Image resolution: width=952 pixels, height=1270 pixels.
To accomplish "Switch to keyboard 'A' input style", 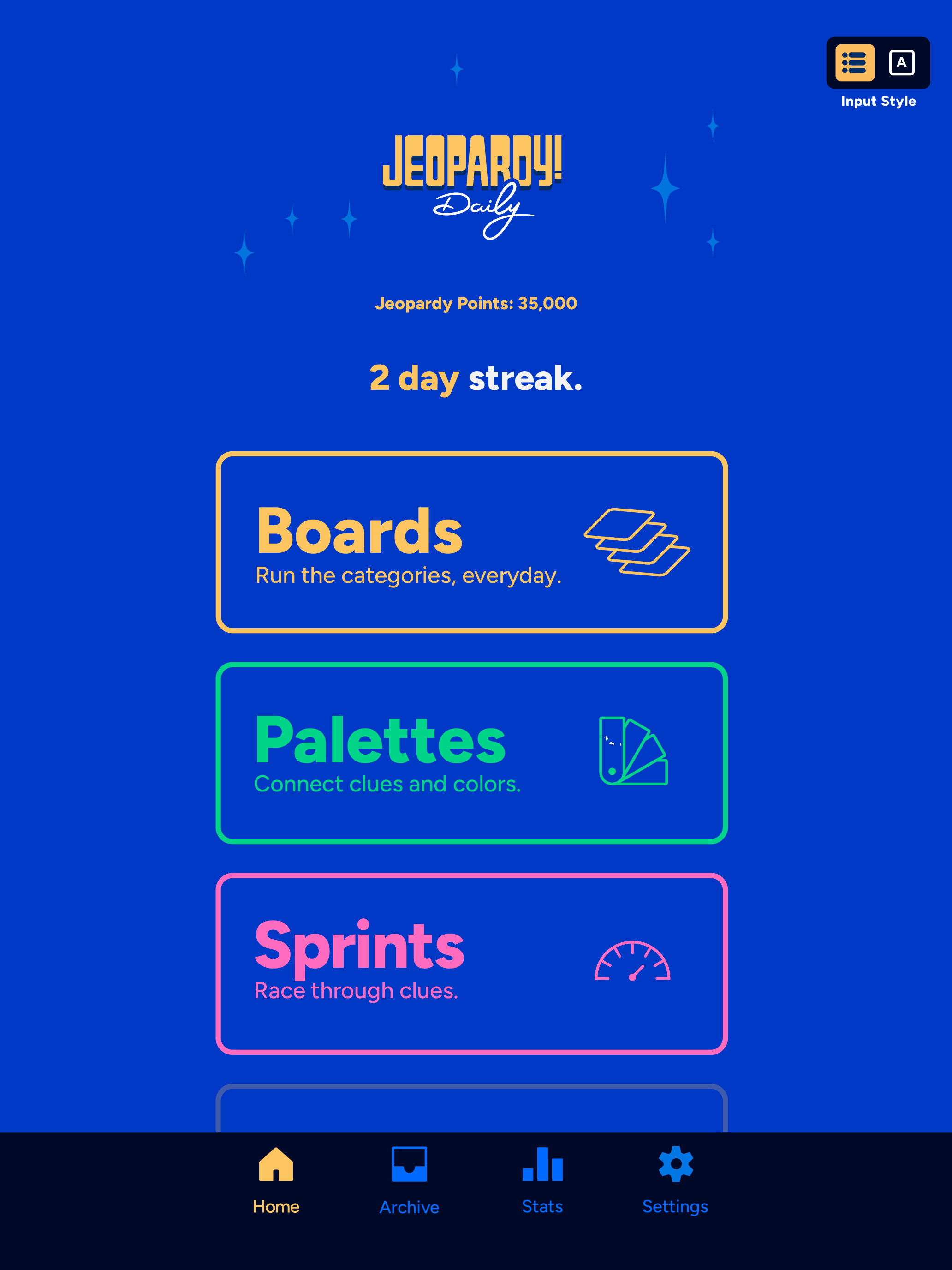I will coord(903,63).
